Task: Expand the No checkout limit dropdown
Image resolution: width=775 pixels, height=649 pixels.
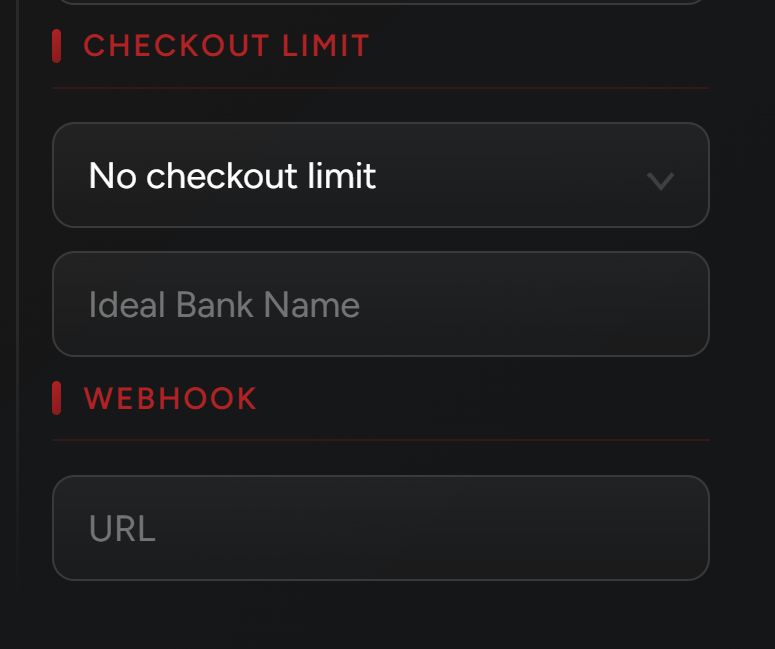Action: tap(380, 176)
